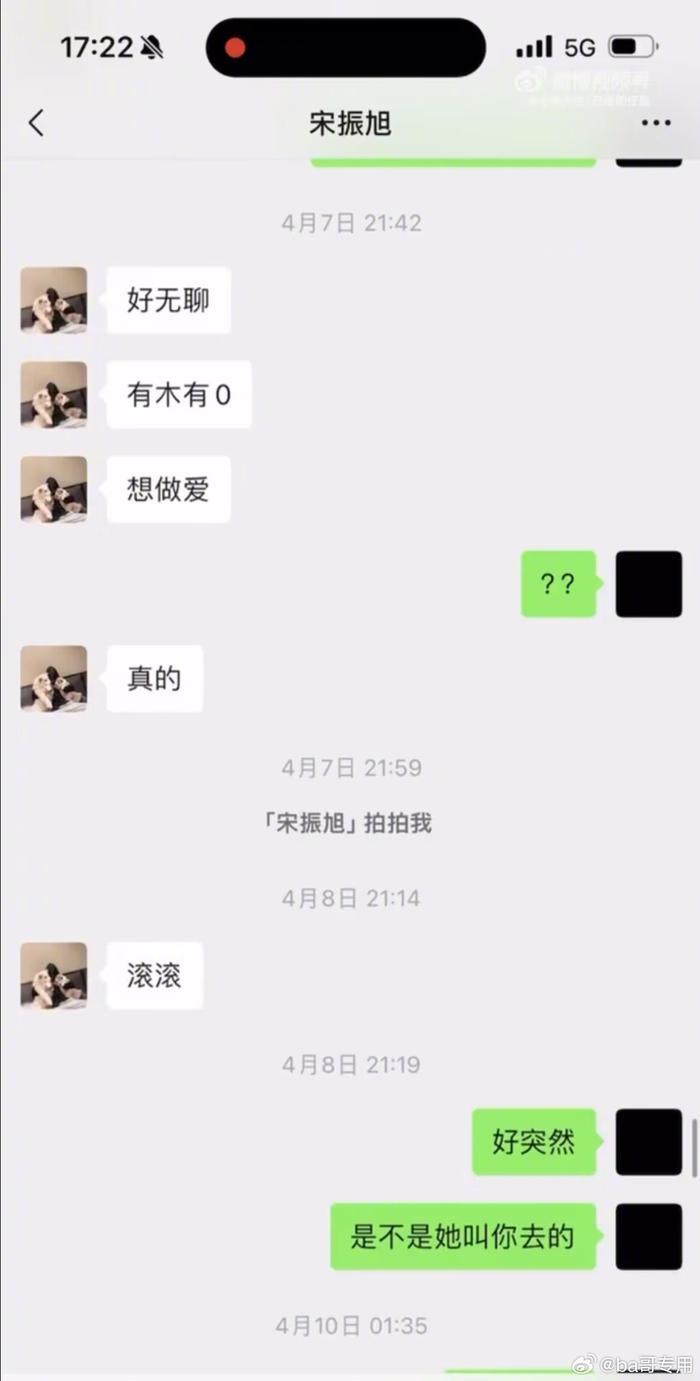Tap the avatar next to 滚滚 message

tap(54, 975)
